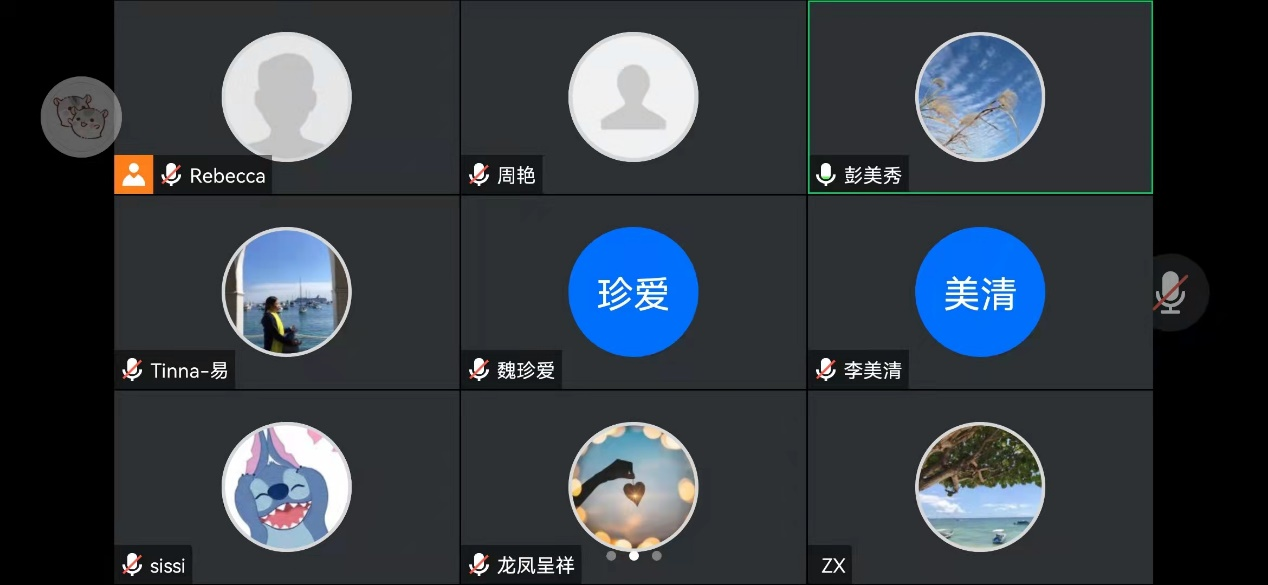Select 龙凤呈祥's participant tile
Screen dimensions: 1268x585
click(633, 487)
